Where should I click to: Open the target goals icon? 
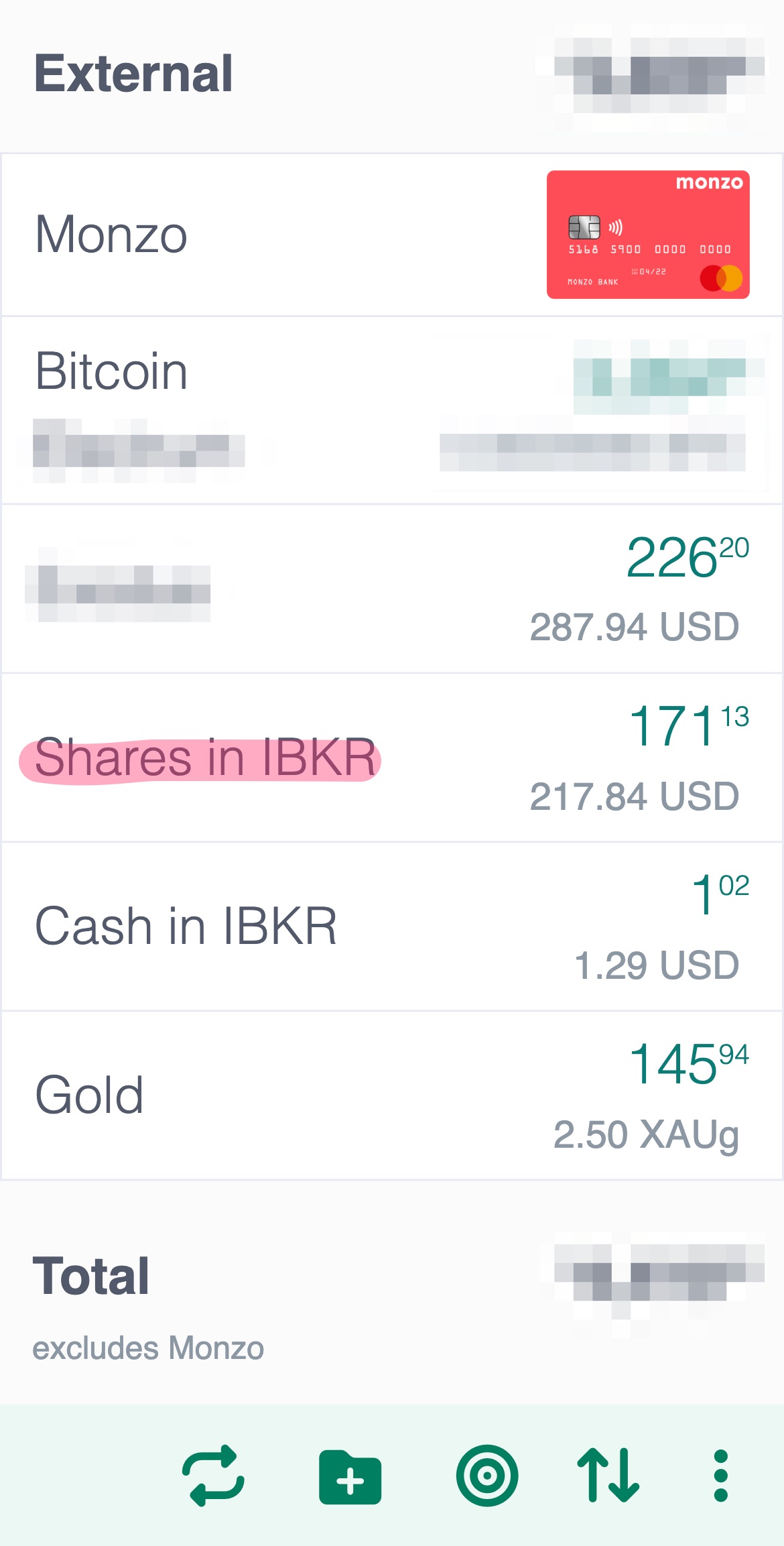tap(487, 1476)
